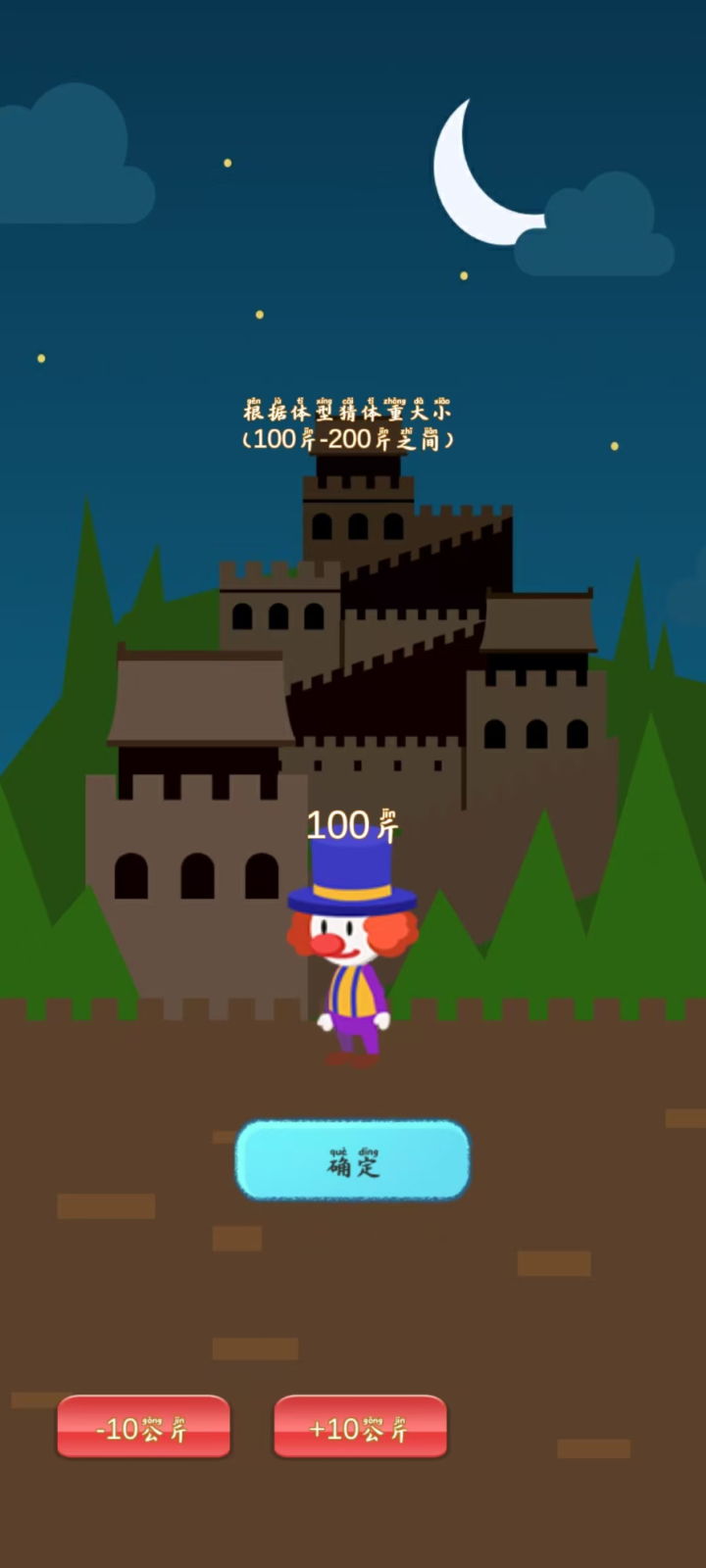The width and height of the screenshot is (706, 1568).
Task: Decrease weight using the -10公斤 button
Action: click(143, 1428)
